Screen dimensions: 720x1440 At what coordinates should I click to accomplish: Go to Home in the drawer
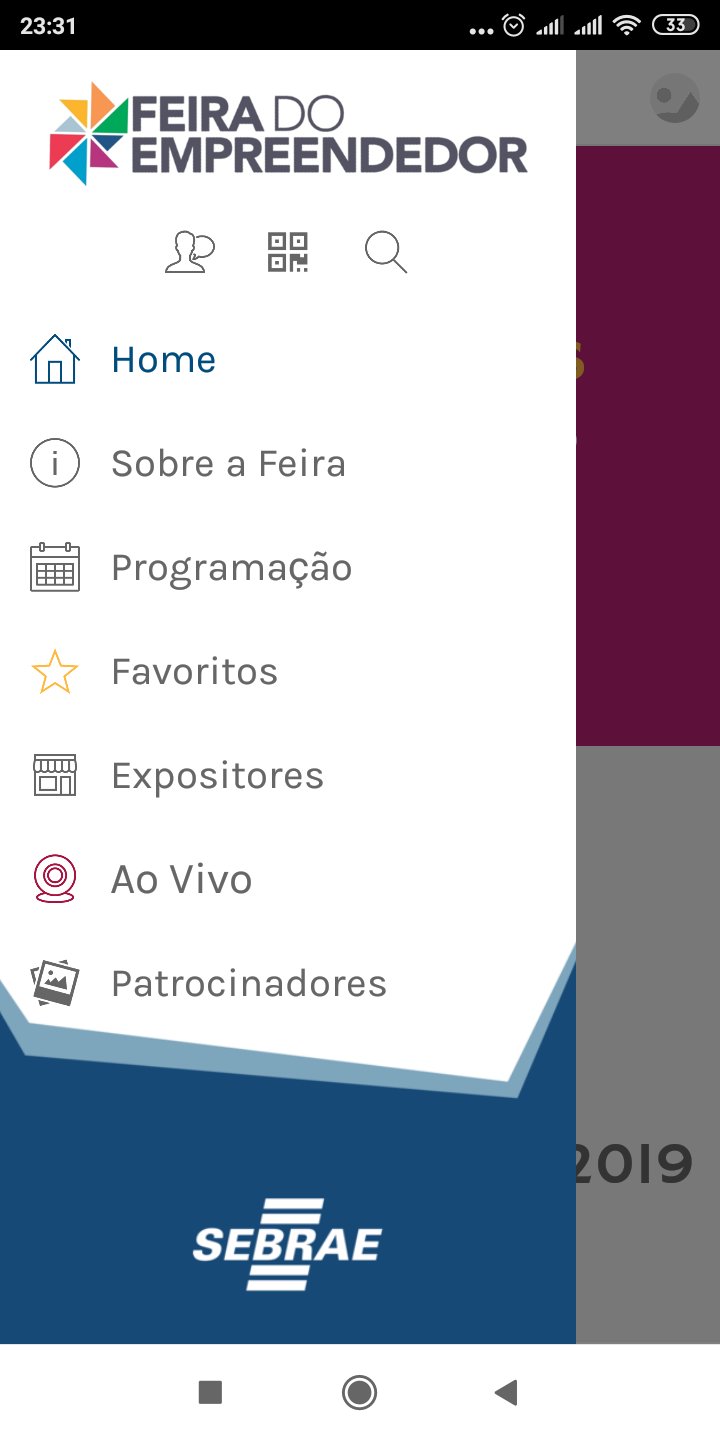pos(163,360)
